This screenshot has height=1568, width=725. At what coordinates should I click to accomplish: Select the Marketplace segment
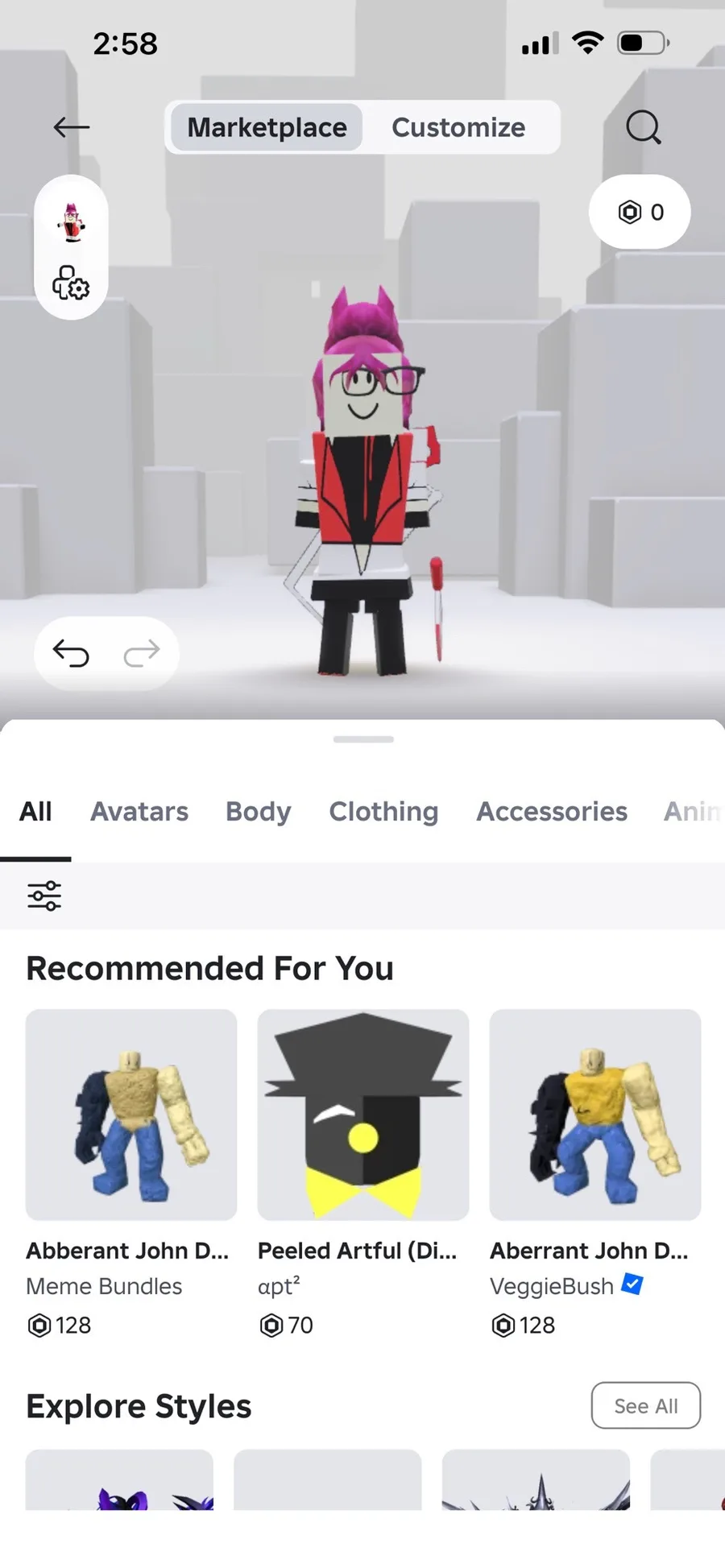click(x=267, y=127)
